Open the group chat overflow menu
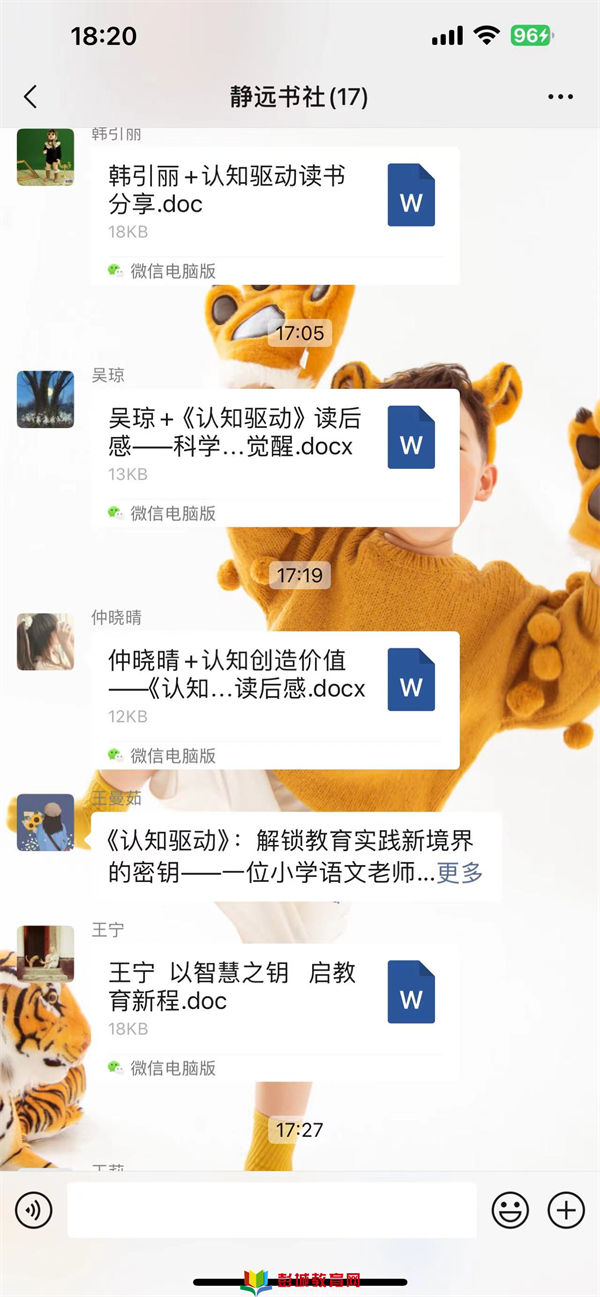600x1297 pixels. pyautogui.click(x=561, y=97)
